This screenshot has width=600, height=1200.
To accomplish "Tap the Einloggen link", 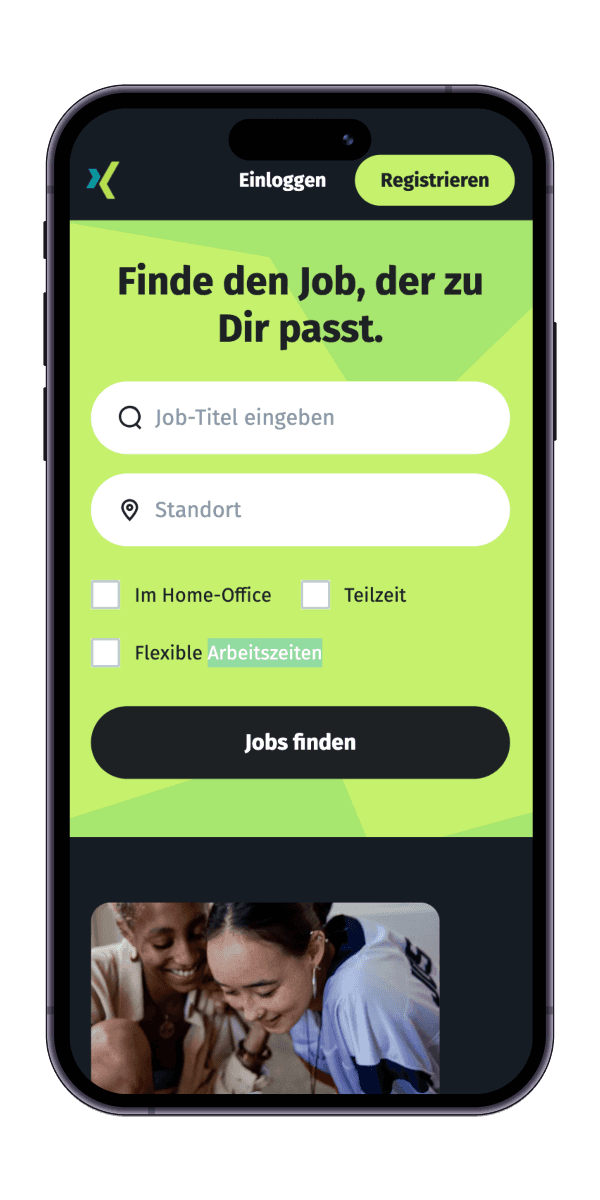I will click(282, 180).
